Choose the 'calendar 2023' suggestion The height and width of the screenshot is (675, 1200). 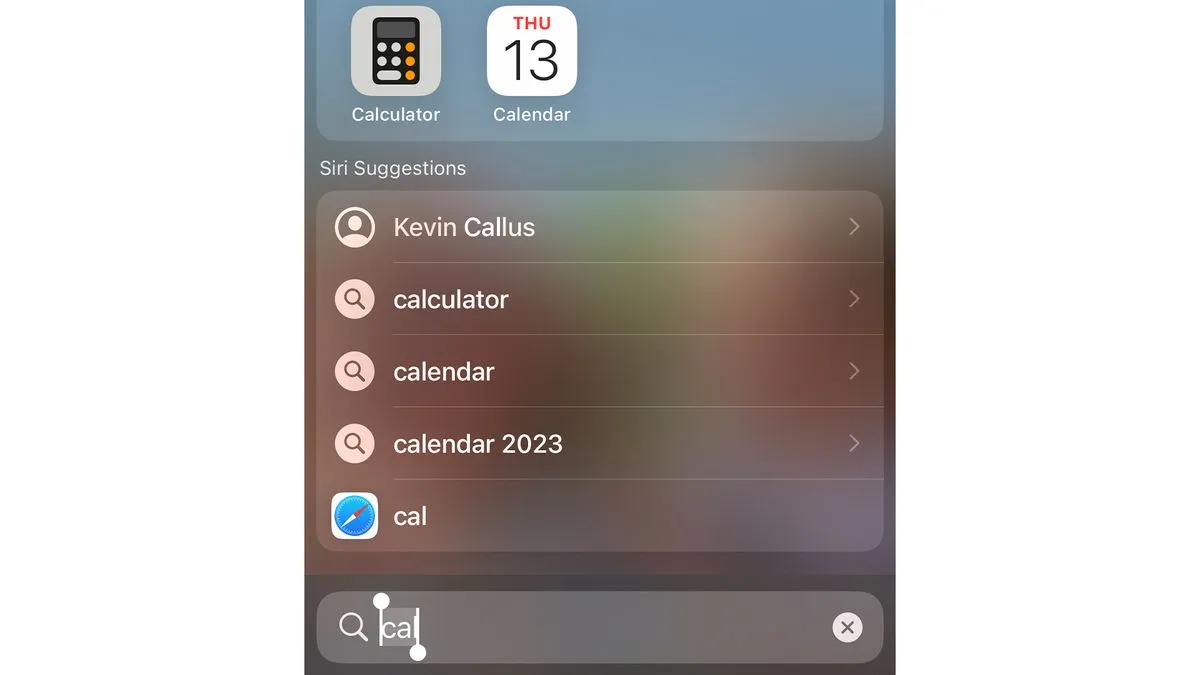599,443
